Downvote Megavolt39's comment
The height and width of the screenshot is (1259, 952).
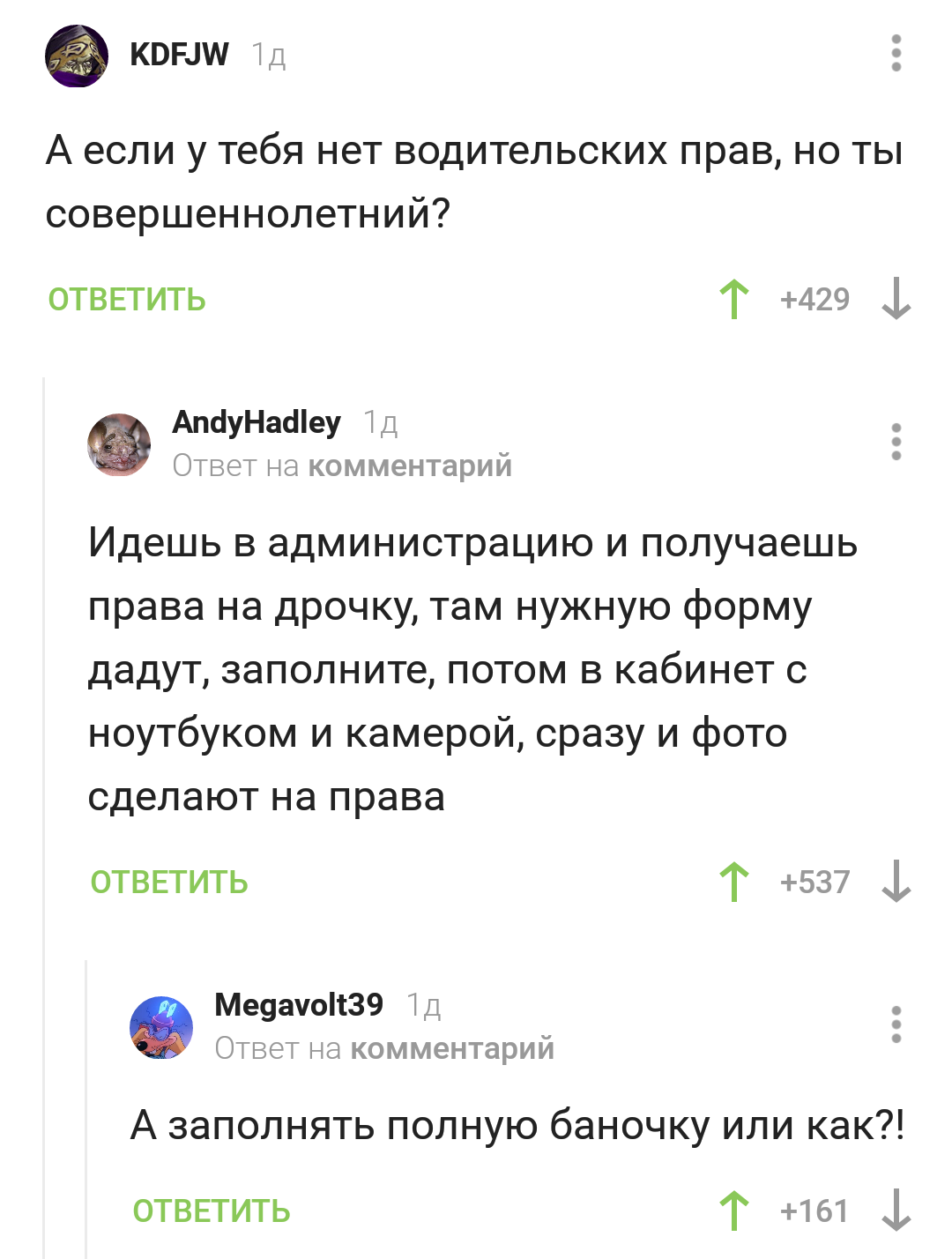pyautogui.click(x=896, y=1211)
